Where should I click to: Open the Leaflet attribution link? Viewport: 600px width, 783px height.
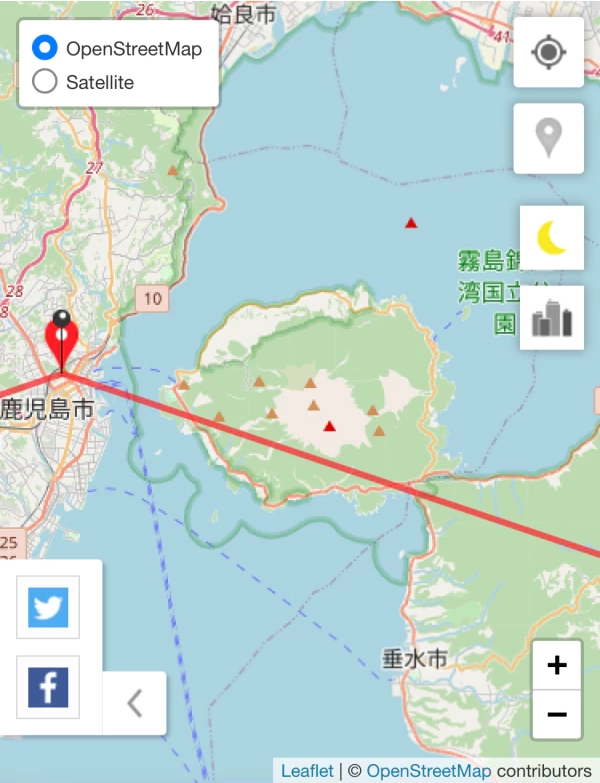click(307, 771)
